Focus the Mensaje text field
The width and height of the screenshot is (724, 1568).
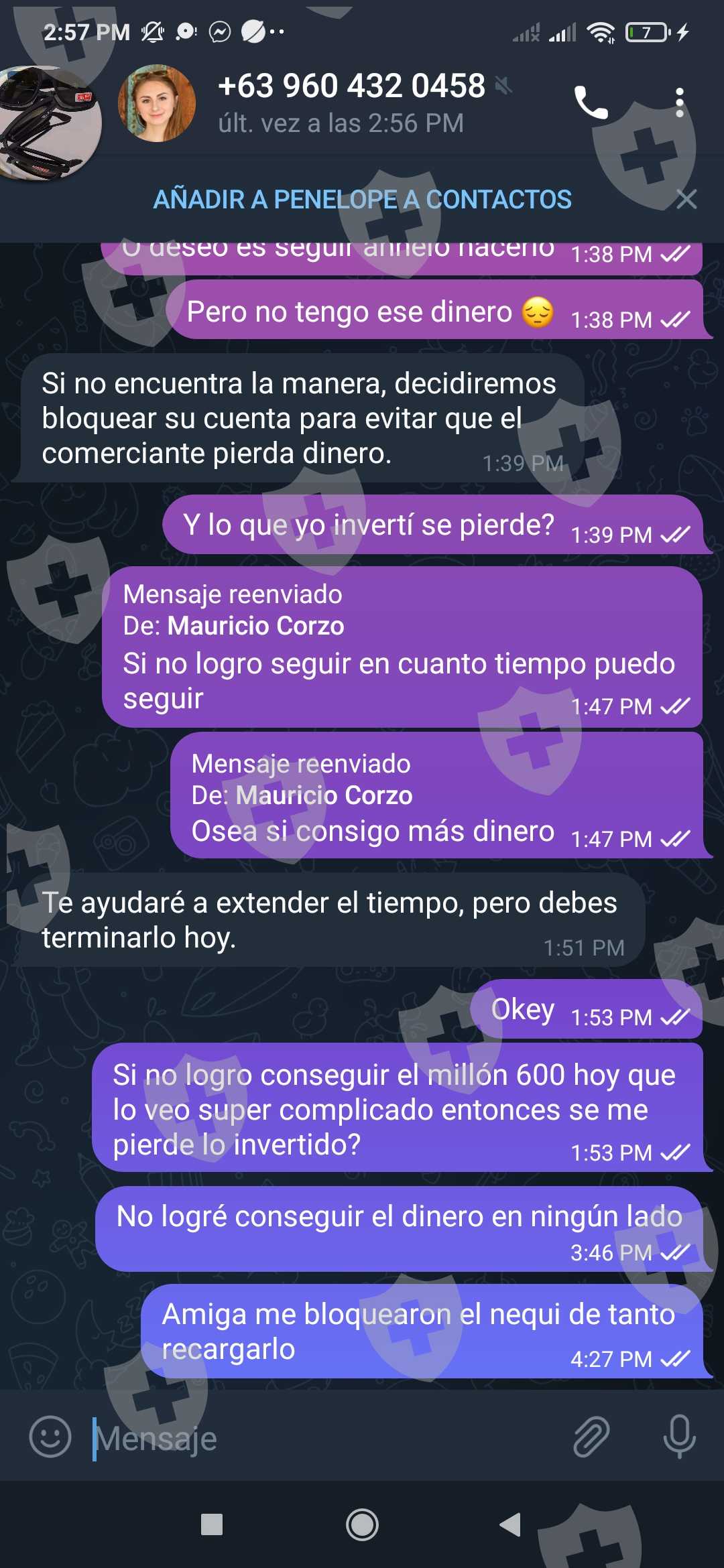click(x=322, y=1438)
